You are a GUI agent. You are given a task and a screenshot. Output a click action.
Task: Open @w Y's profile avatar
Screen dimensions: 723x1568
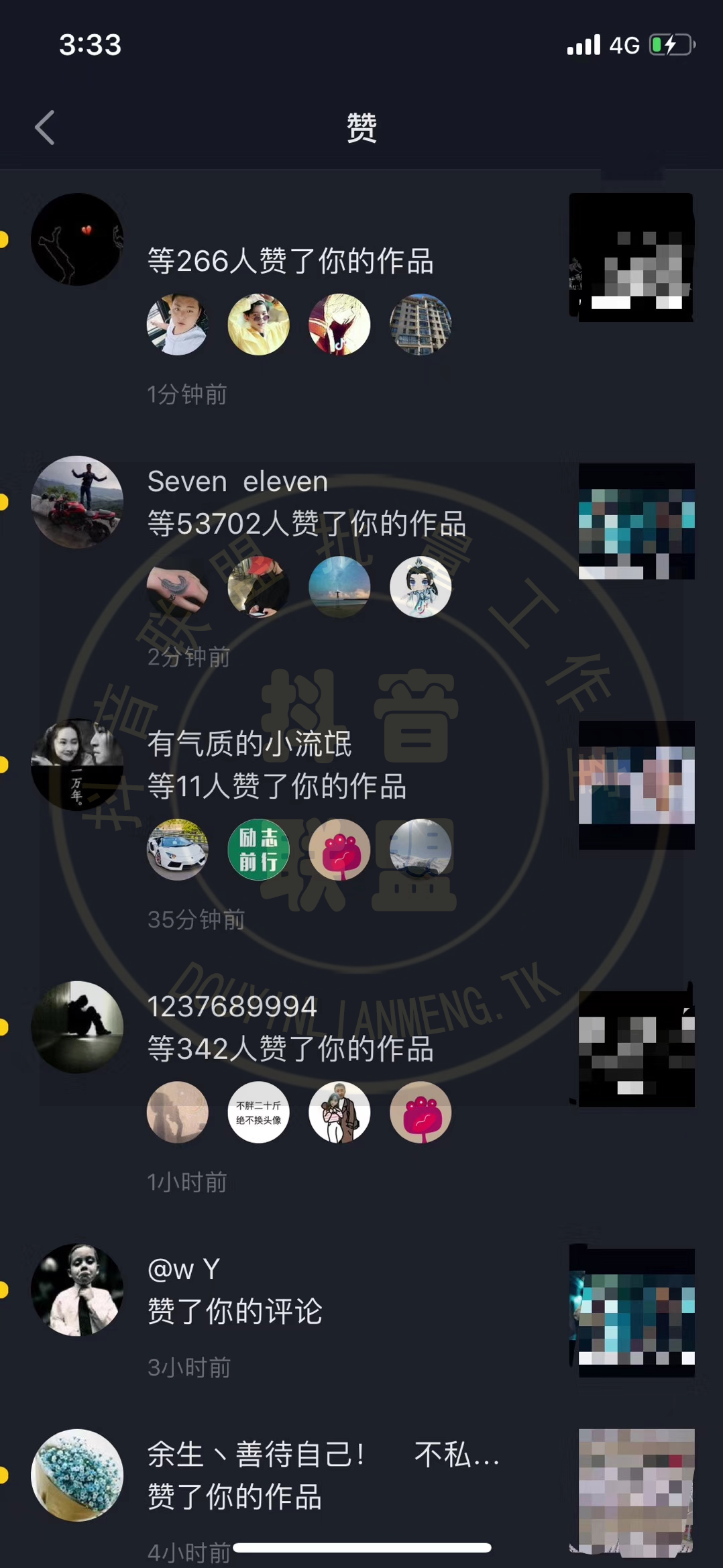coord(77,1290)
